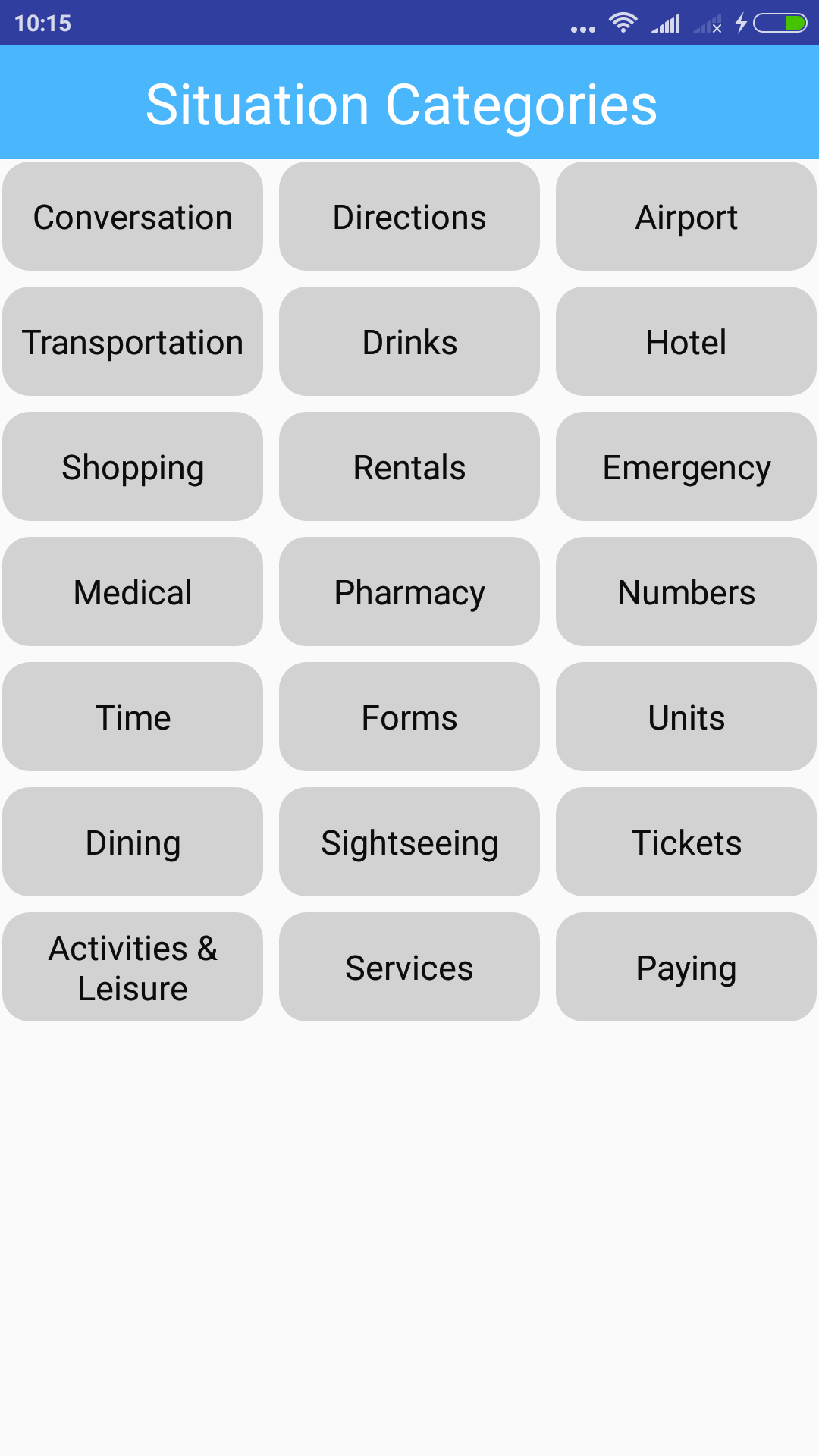Select Activities & Leisure

(x=133, y=968)
